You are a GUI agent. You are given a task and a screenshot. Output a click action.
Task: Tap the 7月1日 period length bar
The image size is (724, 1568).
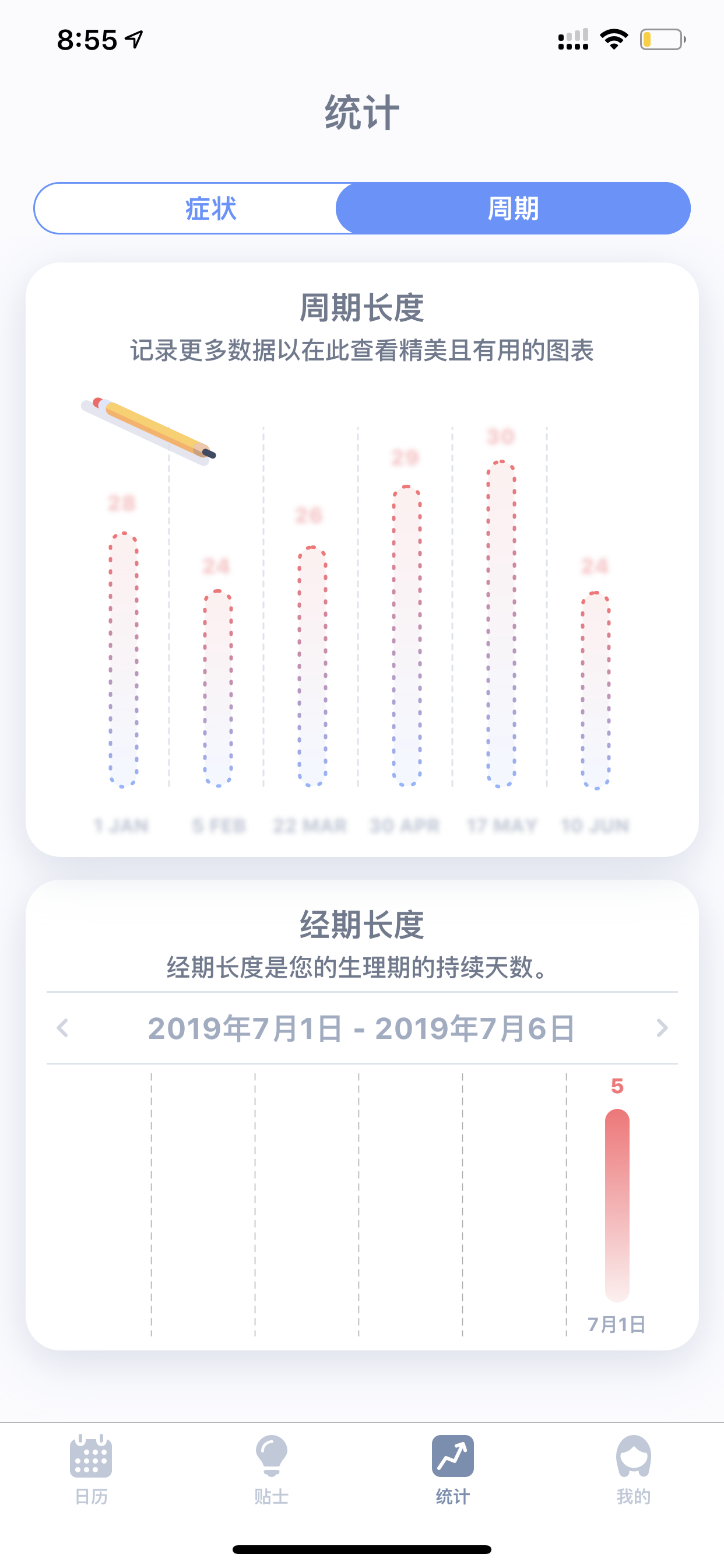tap(617, 1205)
